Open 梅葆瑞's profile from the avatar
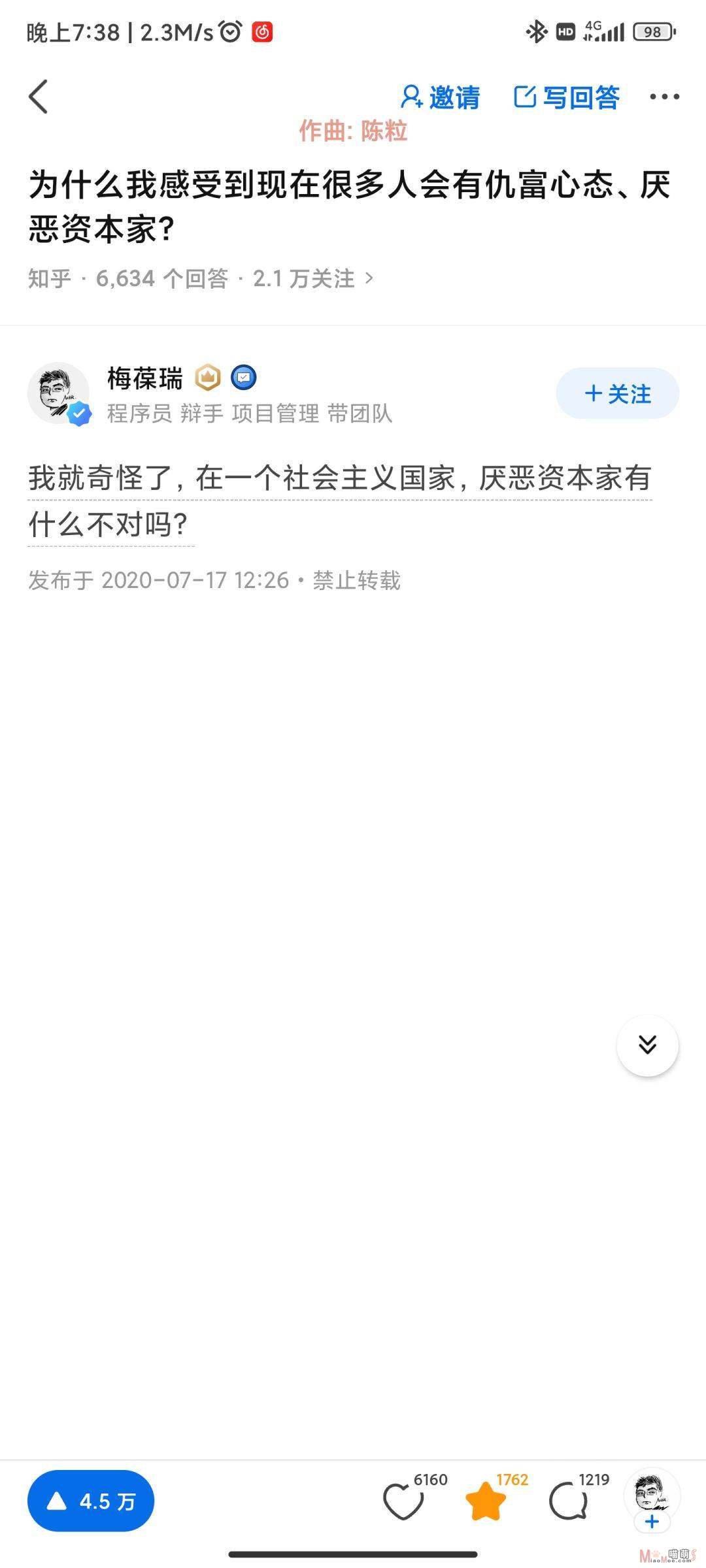The image size is (706, 1568). 59,394
